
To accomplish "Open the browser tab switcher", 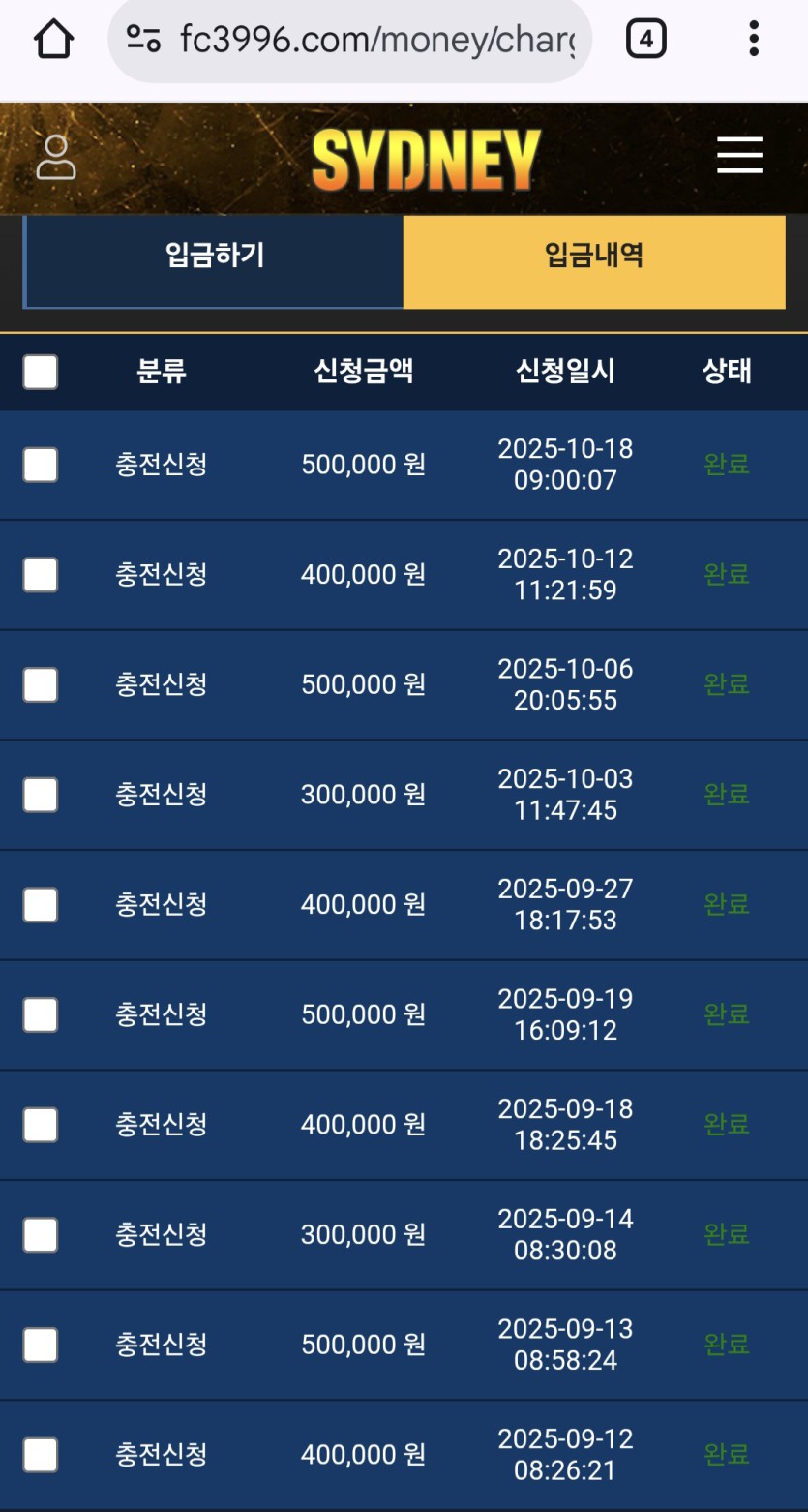I will 645,40.
